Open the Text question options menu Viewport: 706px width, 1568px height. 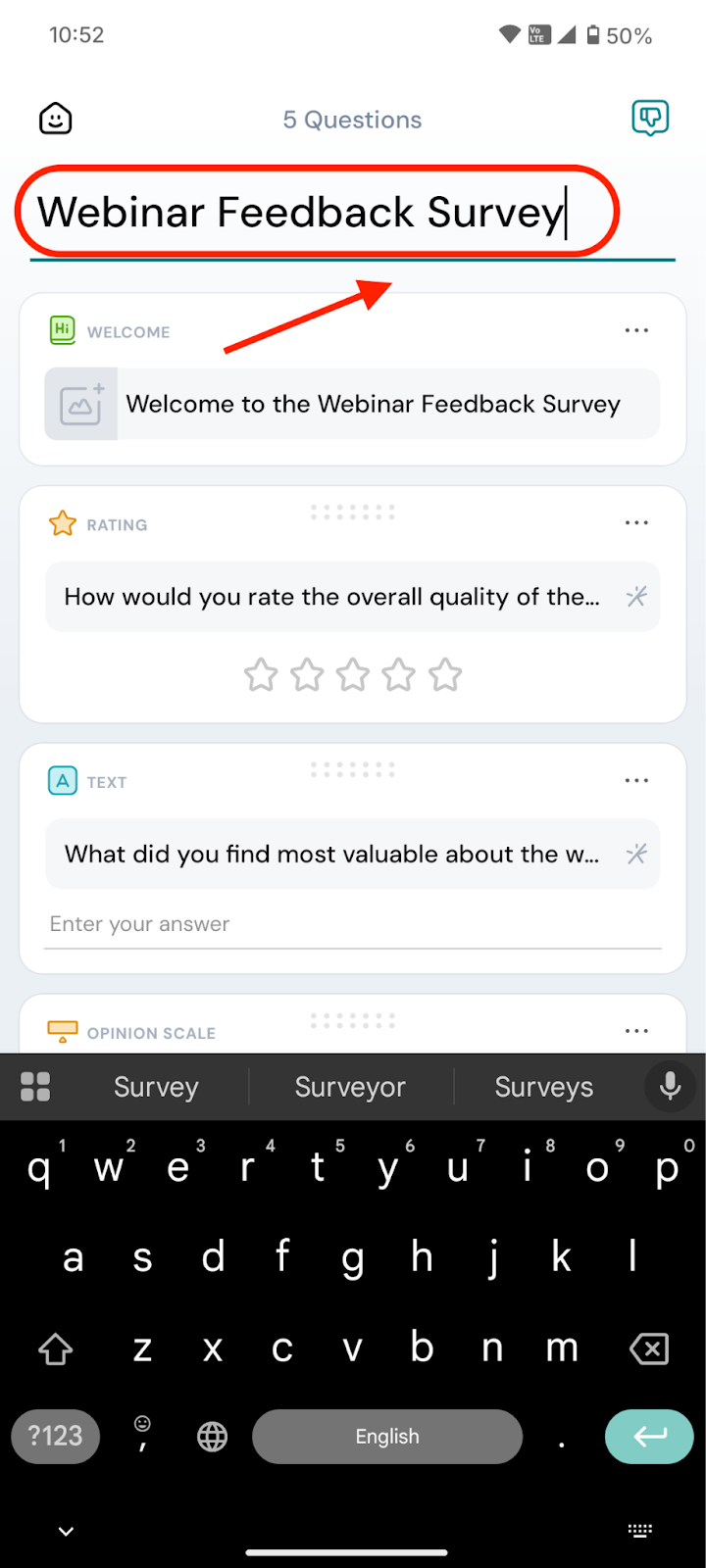(636, 781)
